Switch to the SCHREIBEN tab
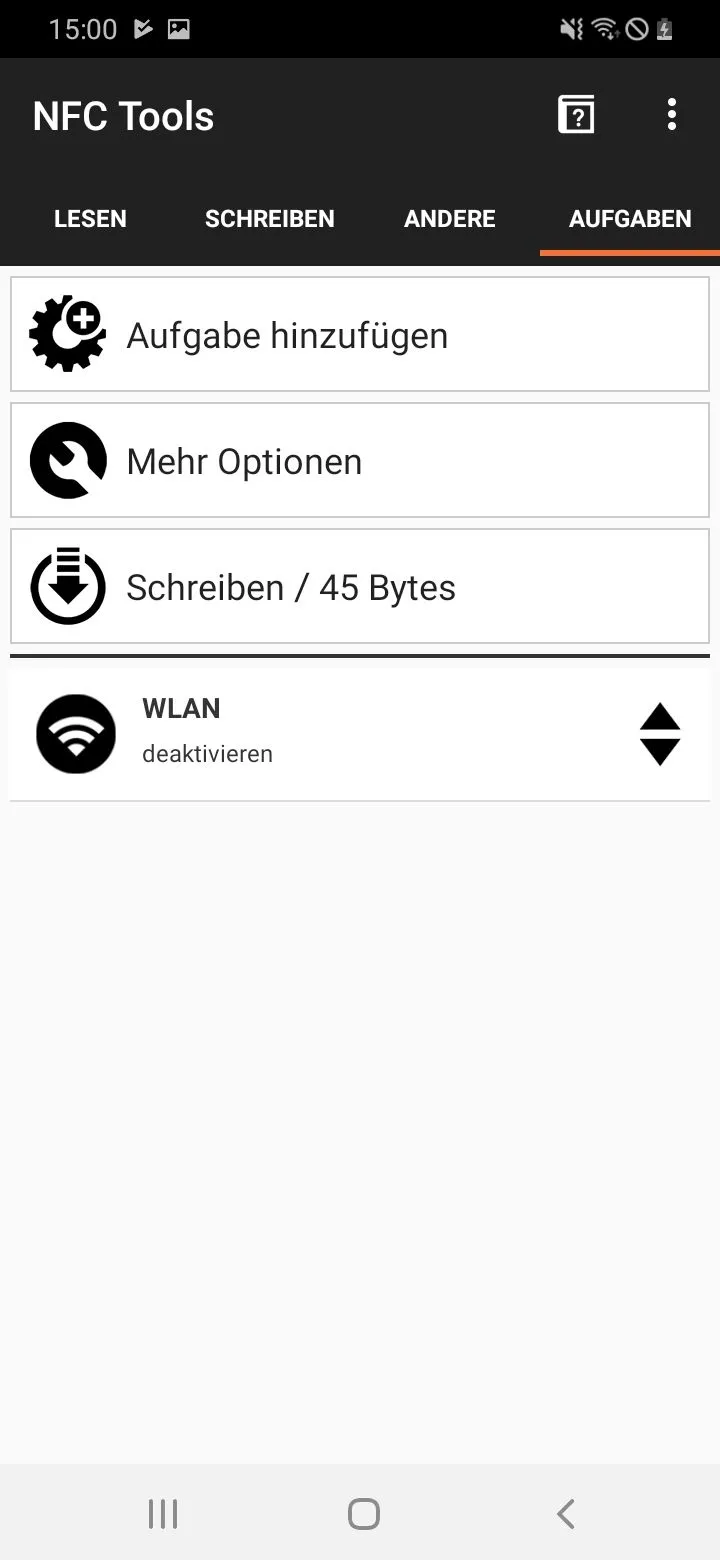The width and height of the screenshot is (720, 1560). (x=270, y=219)
